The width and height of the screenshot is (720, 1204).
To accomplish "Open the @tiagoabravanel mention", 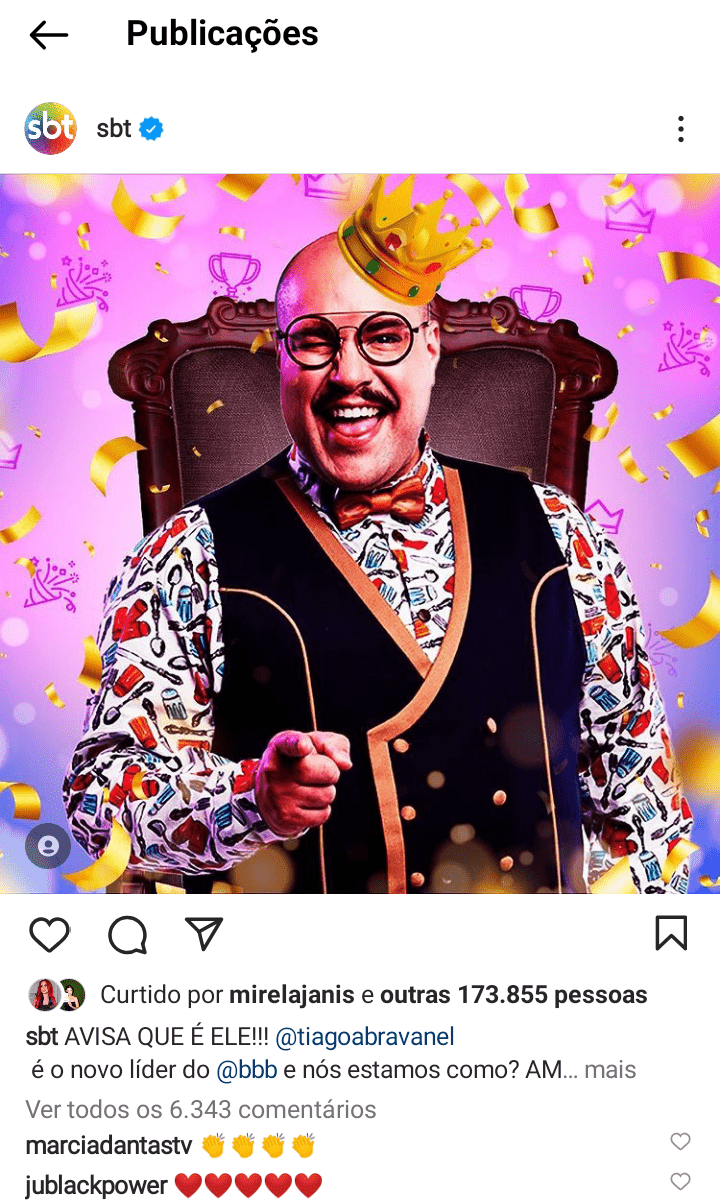I will [x=364, y=1036].
